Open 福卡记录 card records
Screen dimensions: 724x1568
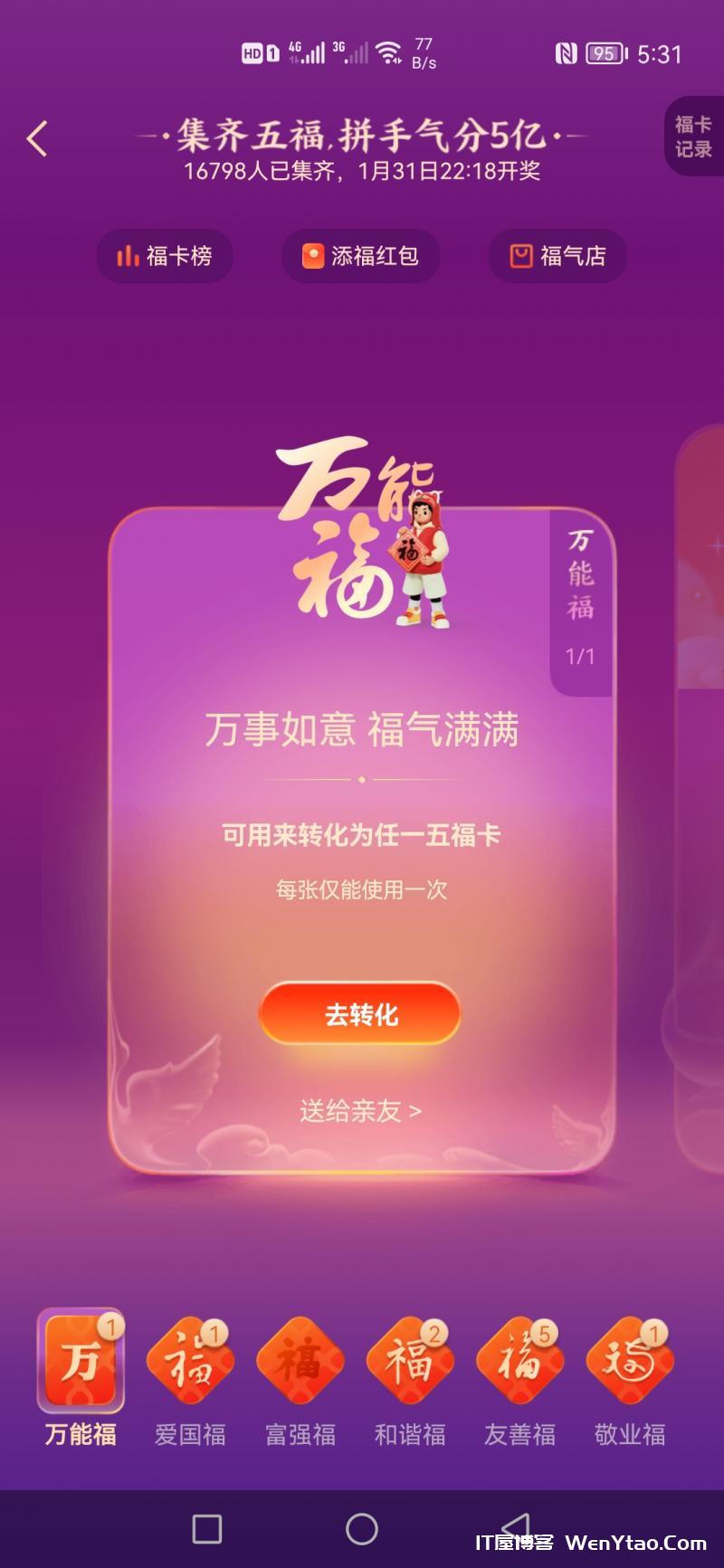pos(694,137)
